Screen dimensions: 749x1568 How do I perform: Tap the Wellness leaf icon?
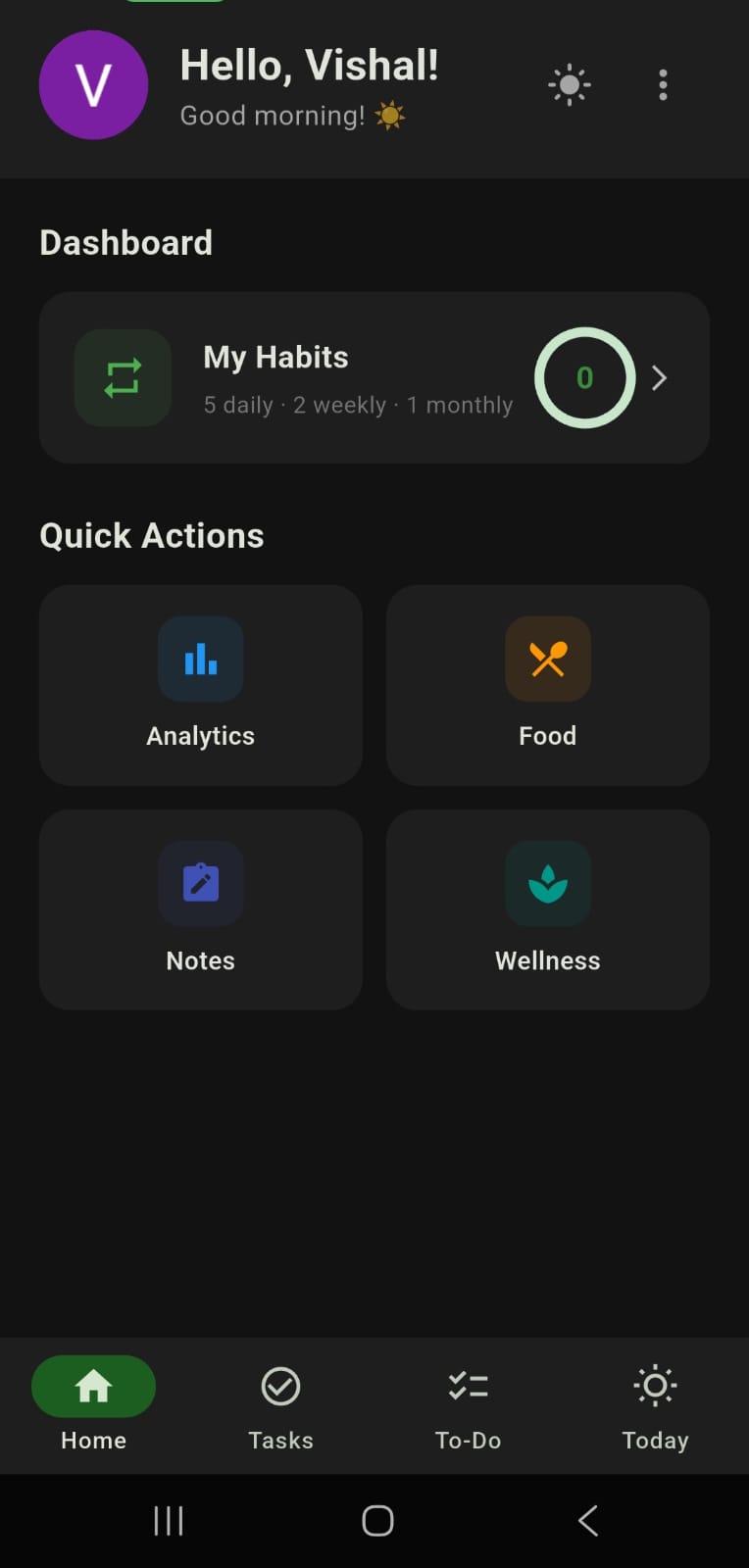(x=547, y=883)
